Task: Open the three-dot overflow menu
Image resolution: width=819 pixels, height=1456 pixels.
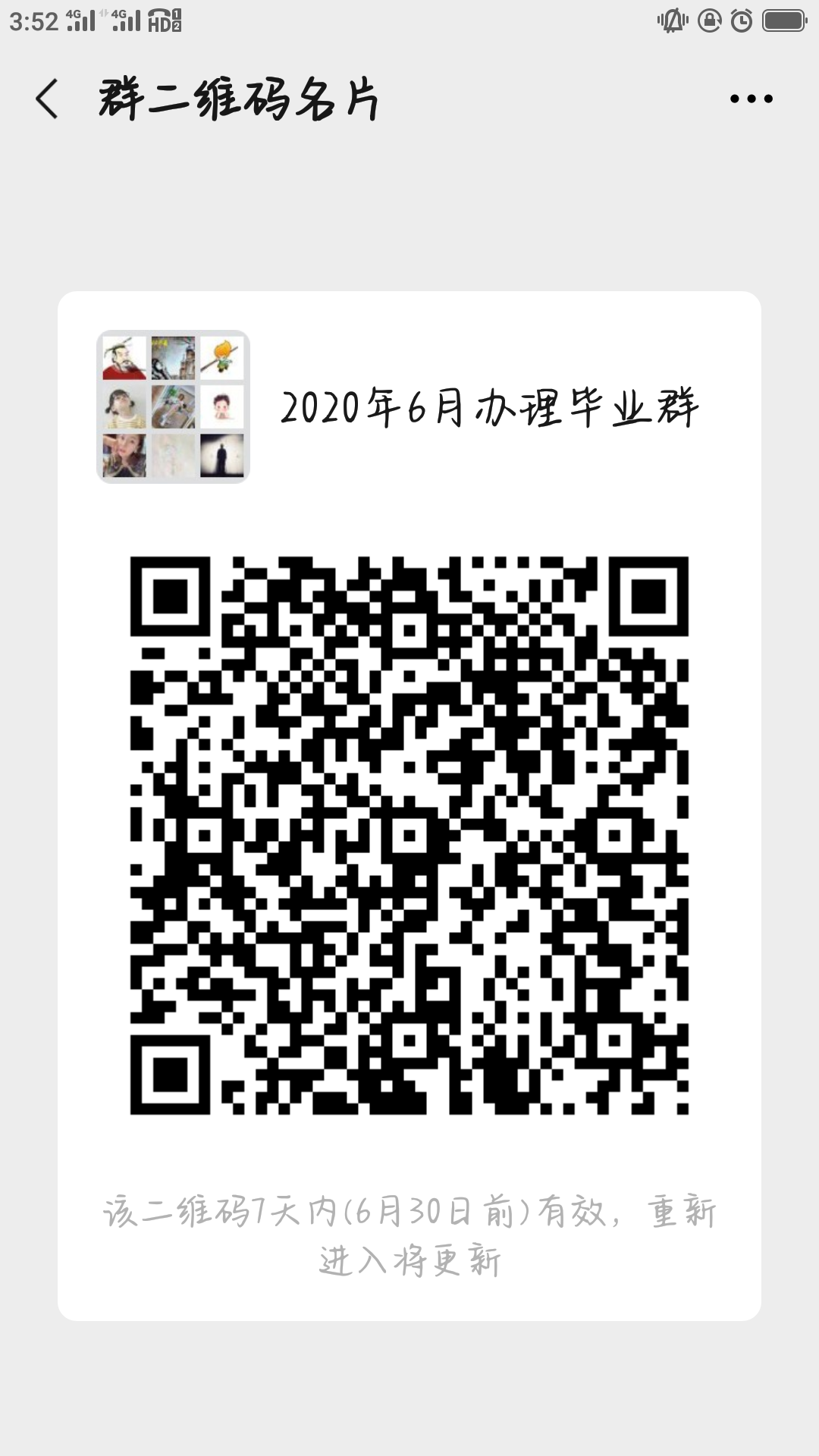Action: [751, 99]
